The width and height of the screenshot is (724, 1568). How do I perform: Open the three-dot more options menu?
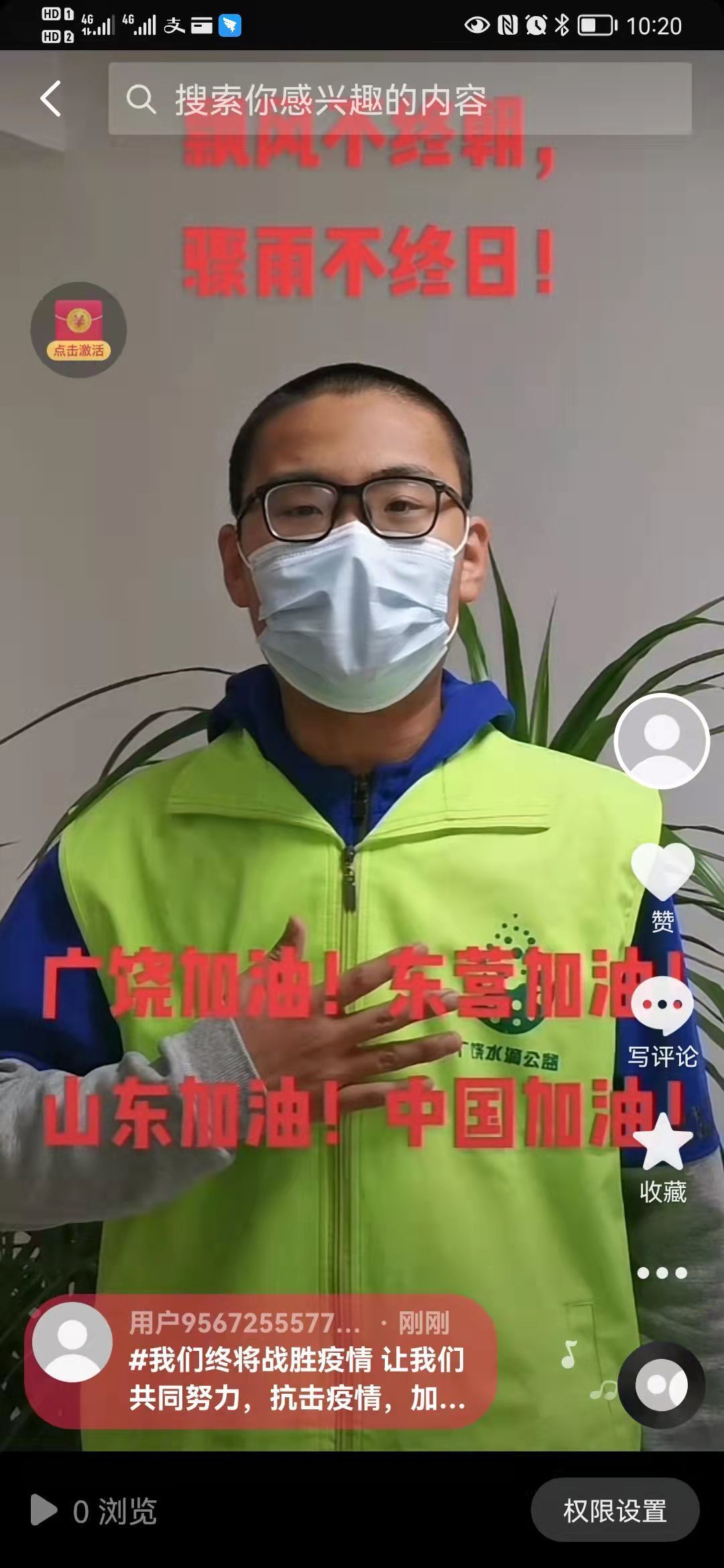coord(662,1272)
